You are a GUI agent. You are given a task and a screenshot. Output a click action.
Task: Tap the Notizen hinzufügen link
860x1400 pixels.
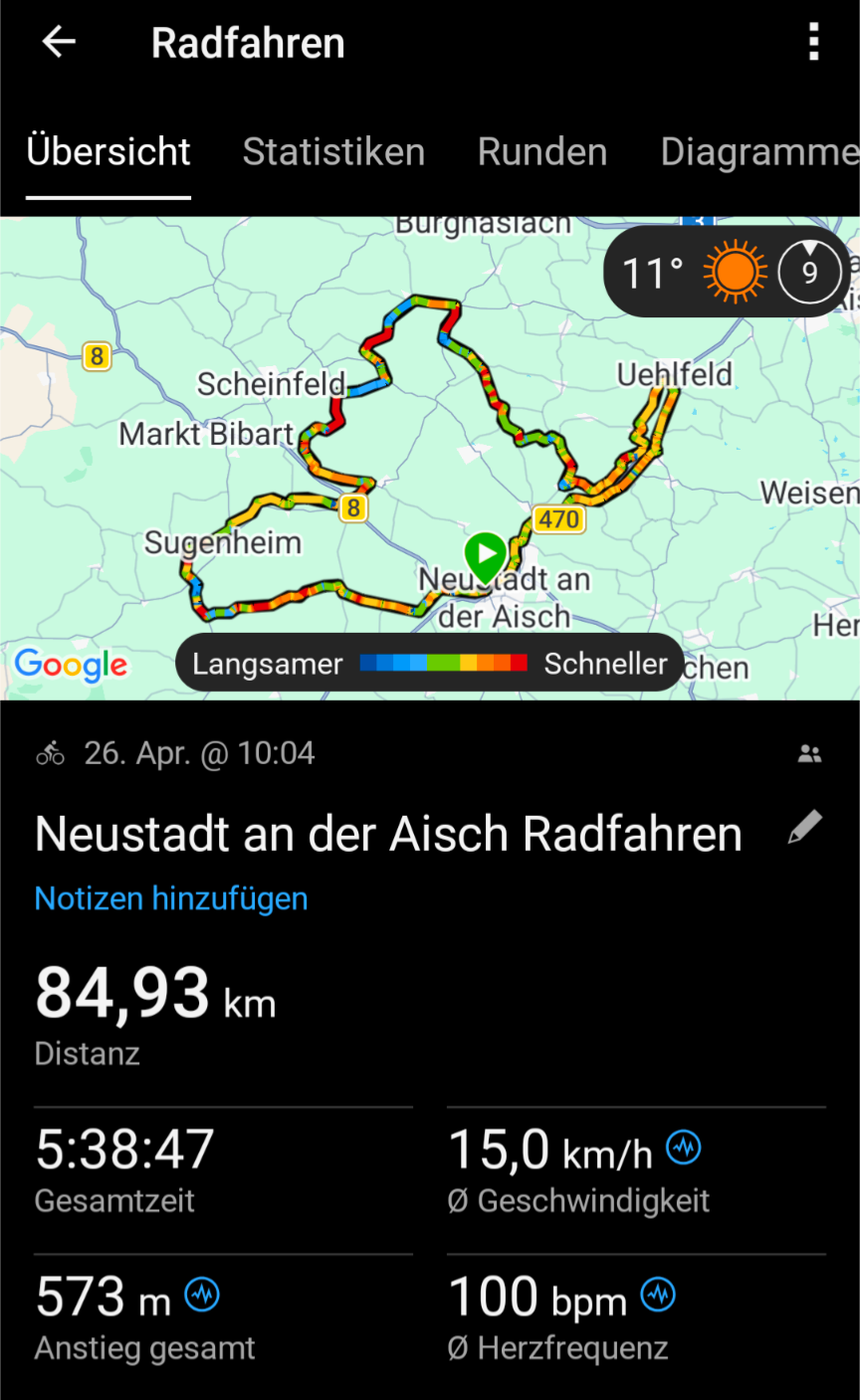[171, 899]
